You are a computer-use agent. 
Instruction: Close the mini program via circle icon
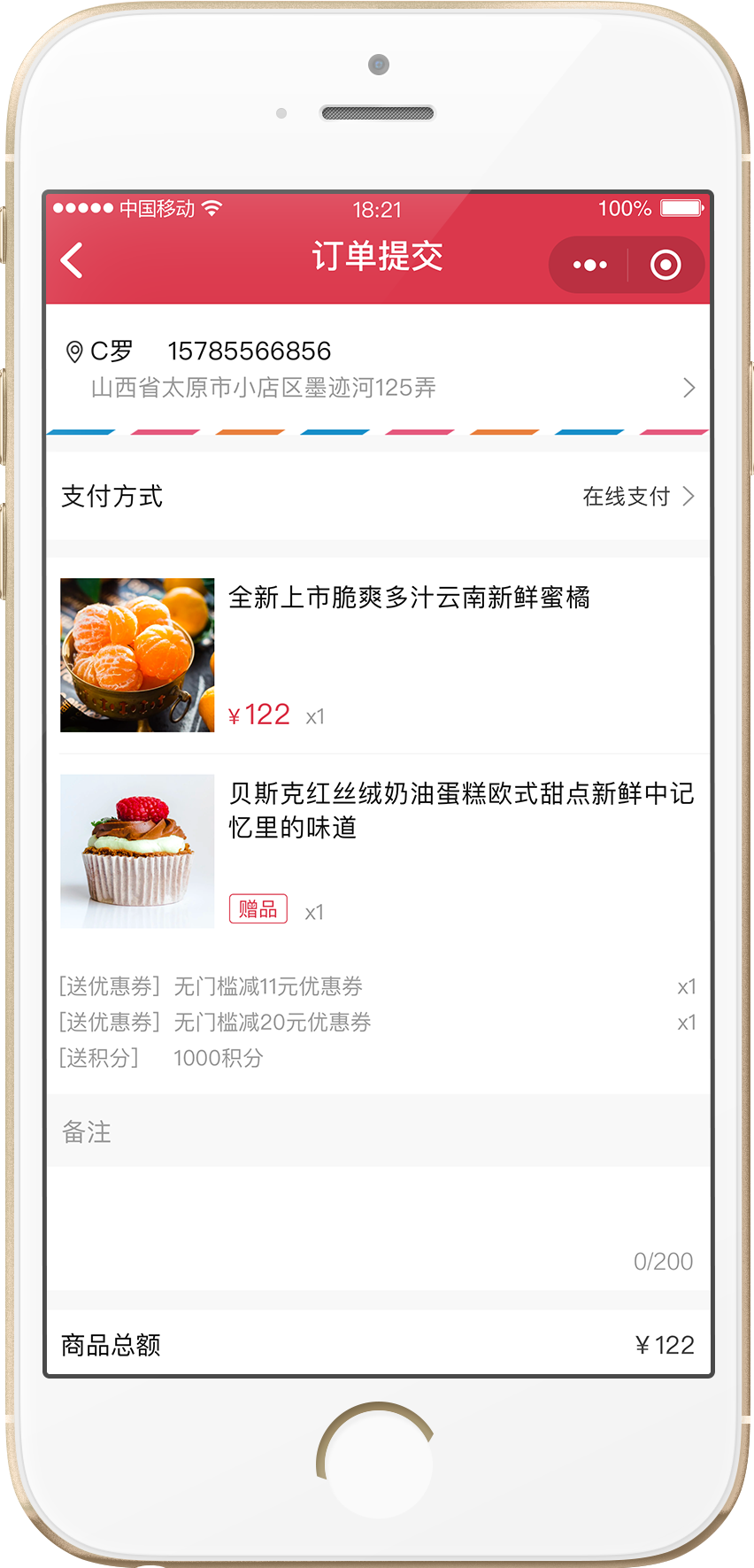[x=666, y=265]
